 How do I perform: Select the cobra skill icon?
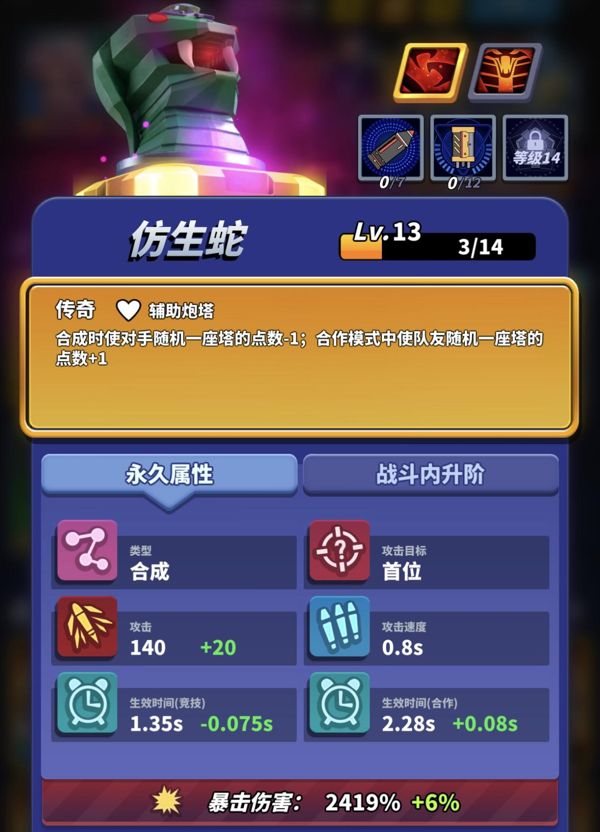504,70
